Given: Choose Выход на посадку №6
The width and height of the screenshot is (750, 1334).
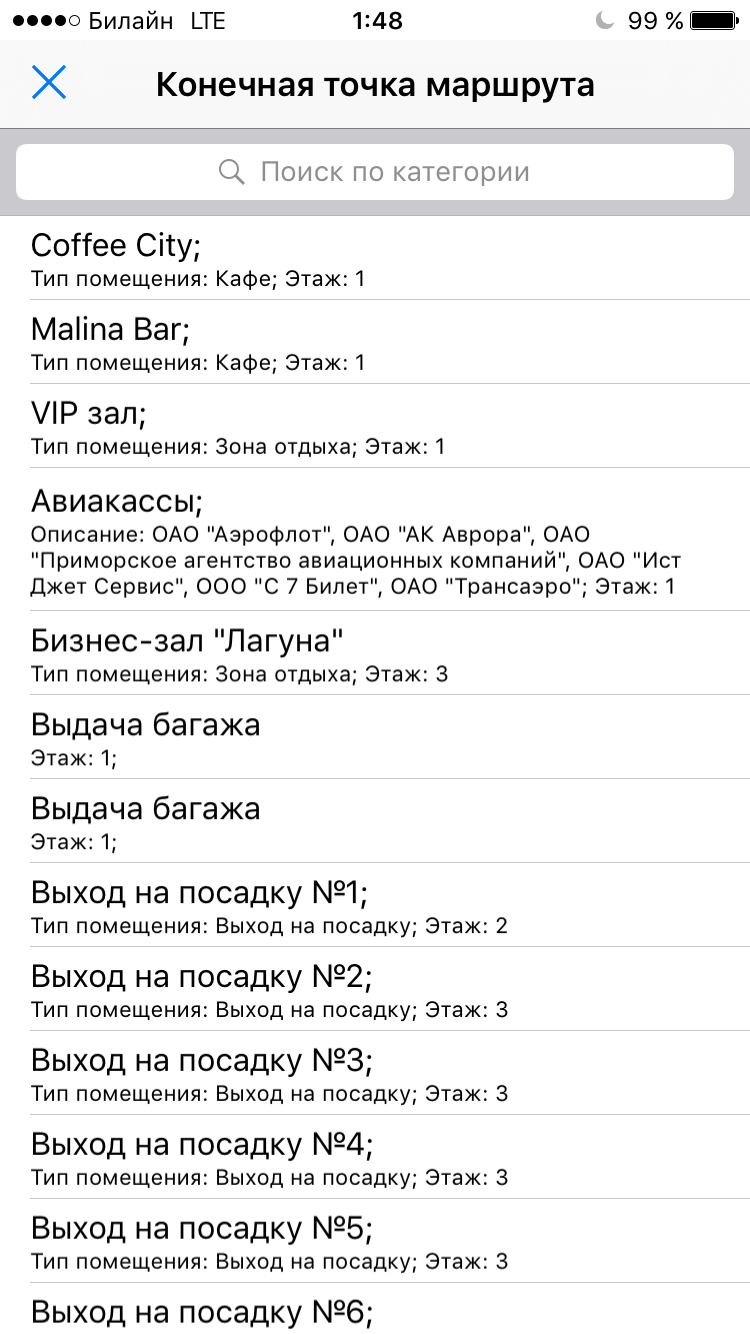Looking at the screenshot, I should (375, 1309).
